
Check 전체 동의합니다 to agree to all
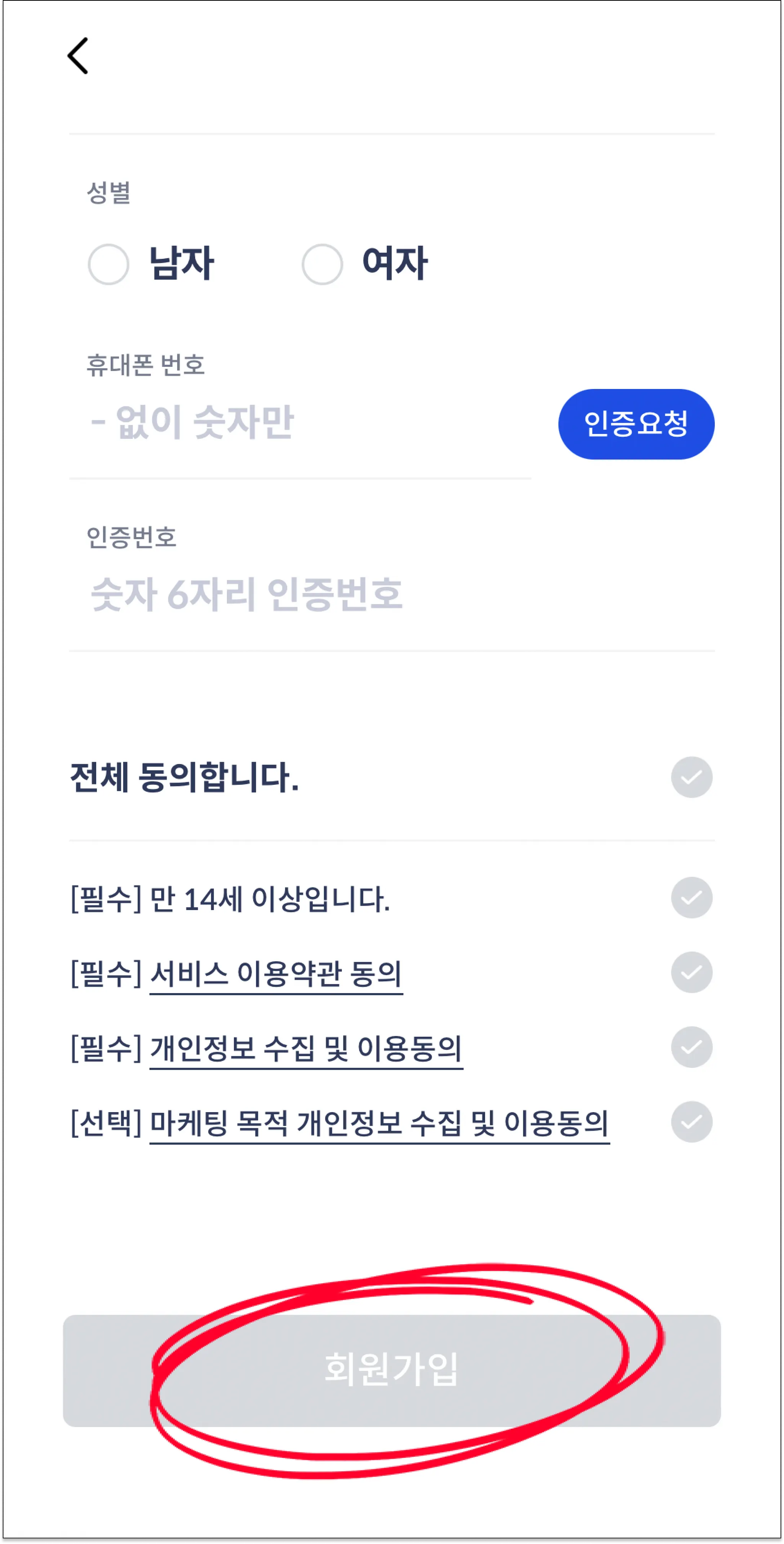(x=691, y=777)
